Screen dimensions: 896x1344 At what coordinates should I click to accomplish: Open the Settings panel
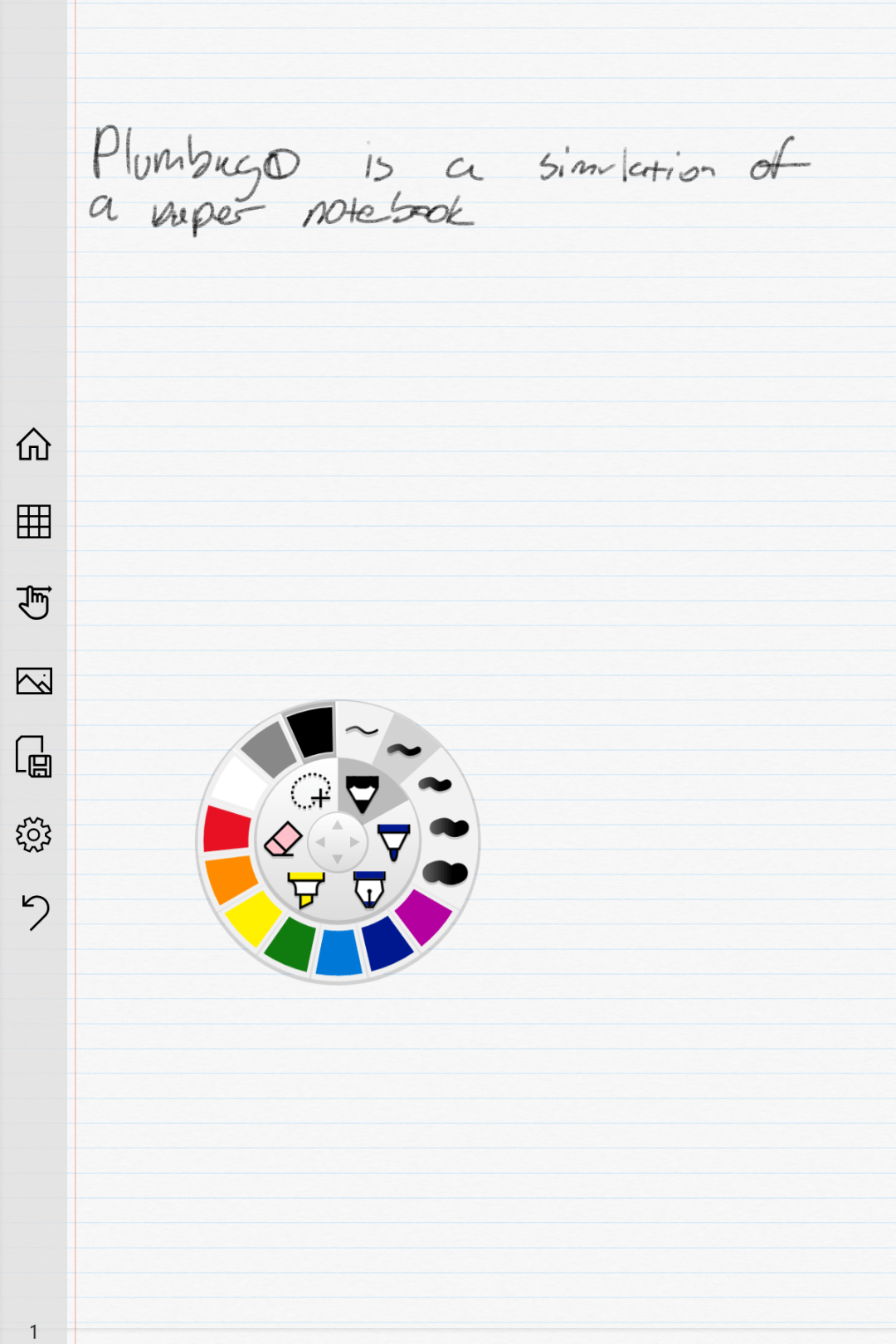tap(34, 835)
